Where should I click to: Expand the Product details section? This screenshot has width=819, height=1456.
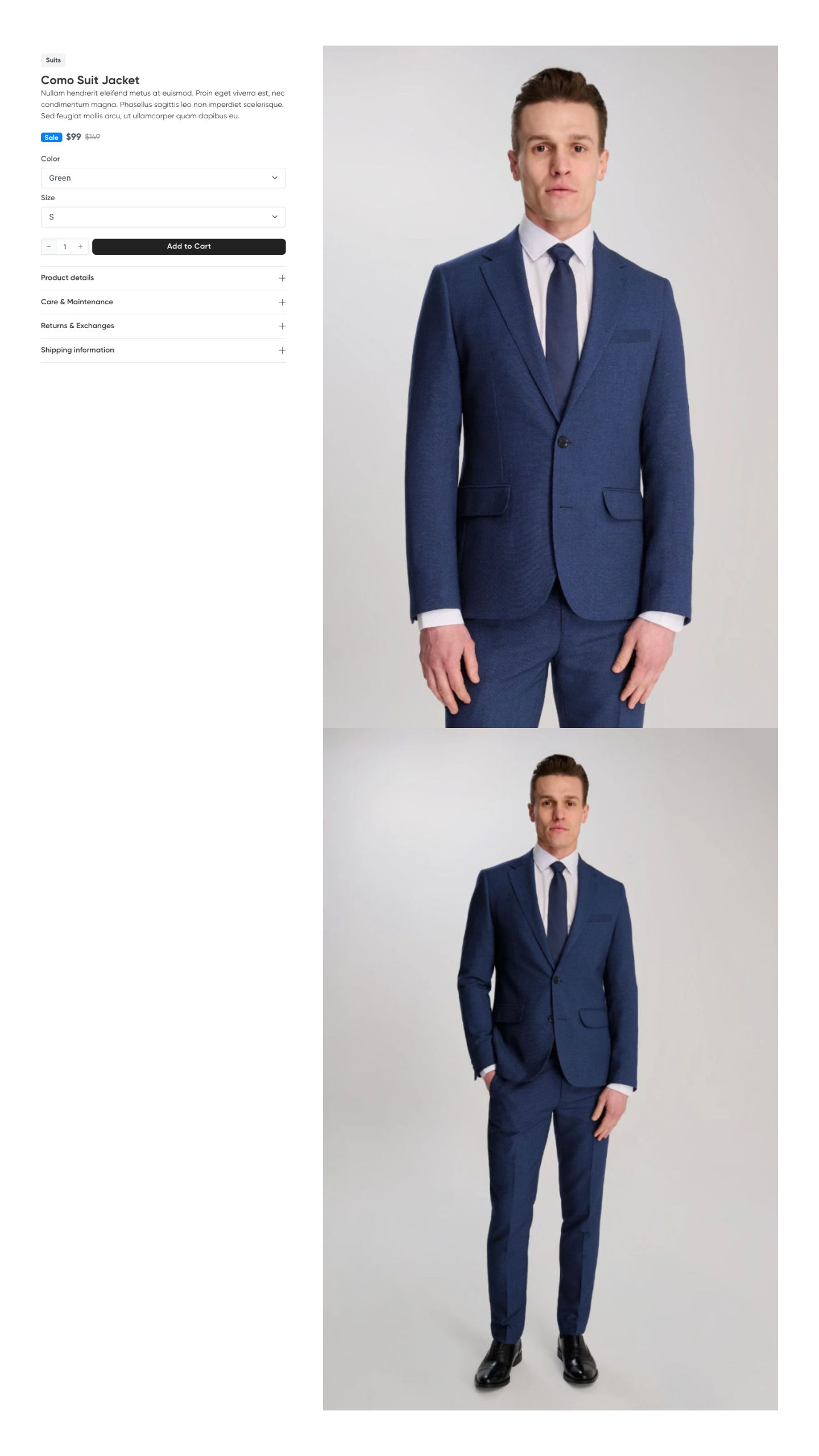pyautogui.click(x=163, y=278)
